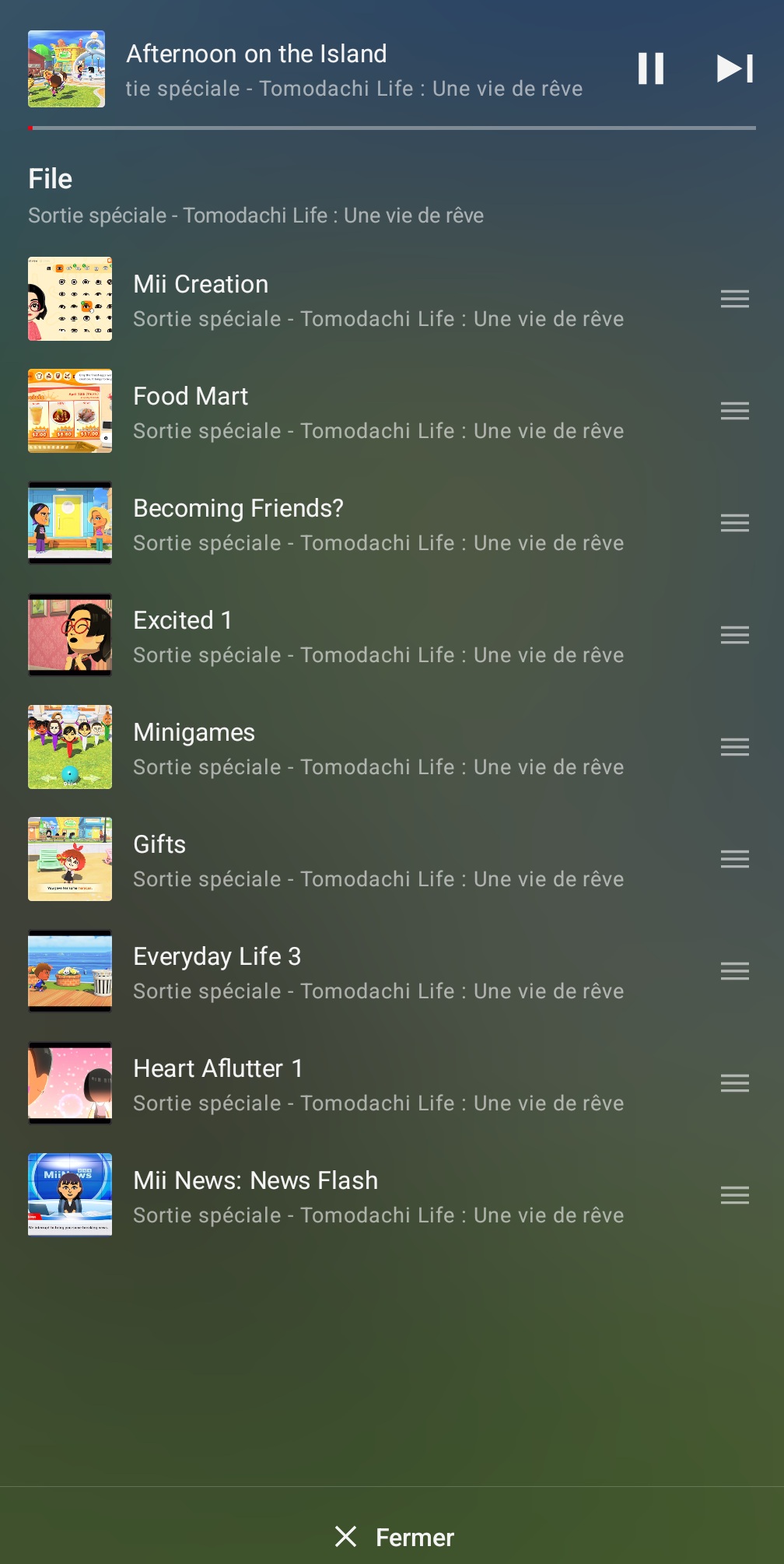Tap the reorder handle beside Mii Creation
This screenshot has width=784, height=1564.
click(x=734, y=299)
